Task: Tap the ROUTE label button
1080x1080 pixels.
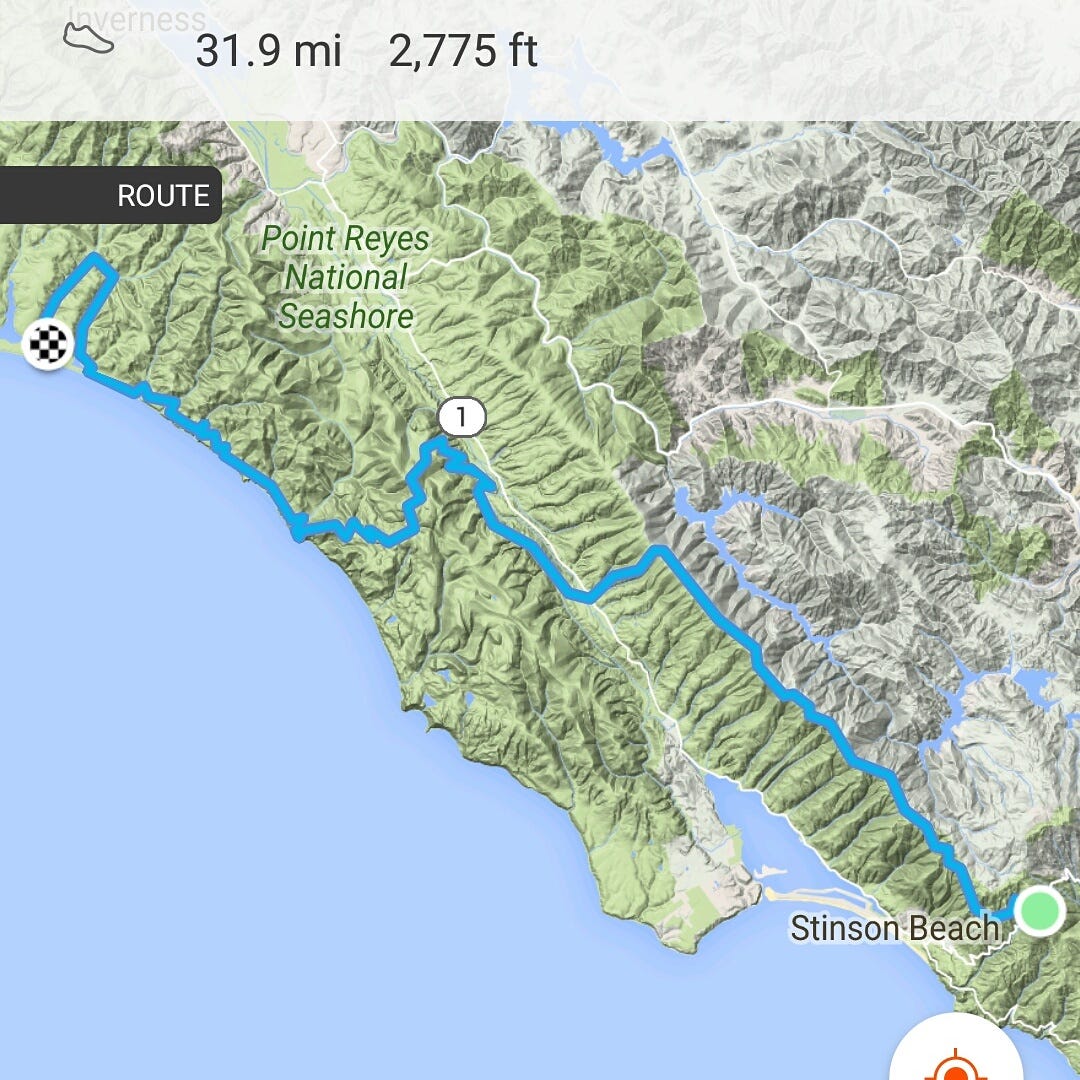Action: click(110, 196)
